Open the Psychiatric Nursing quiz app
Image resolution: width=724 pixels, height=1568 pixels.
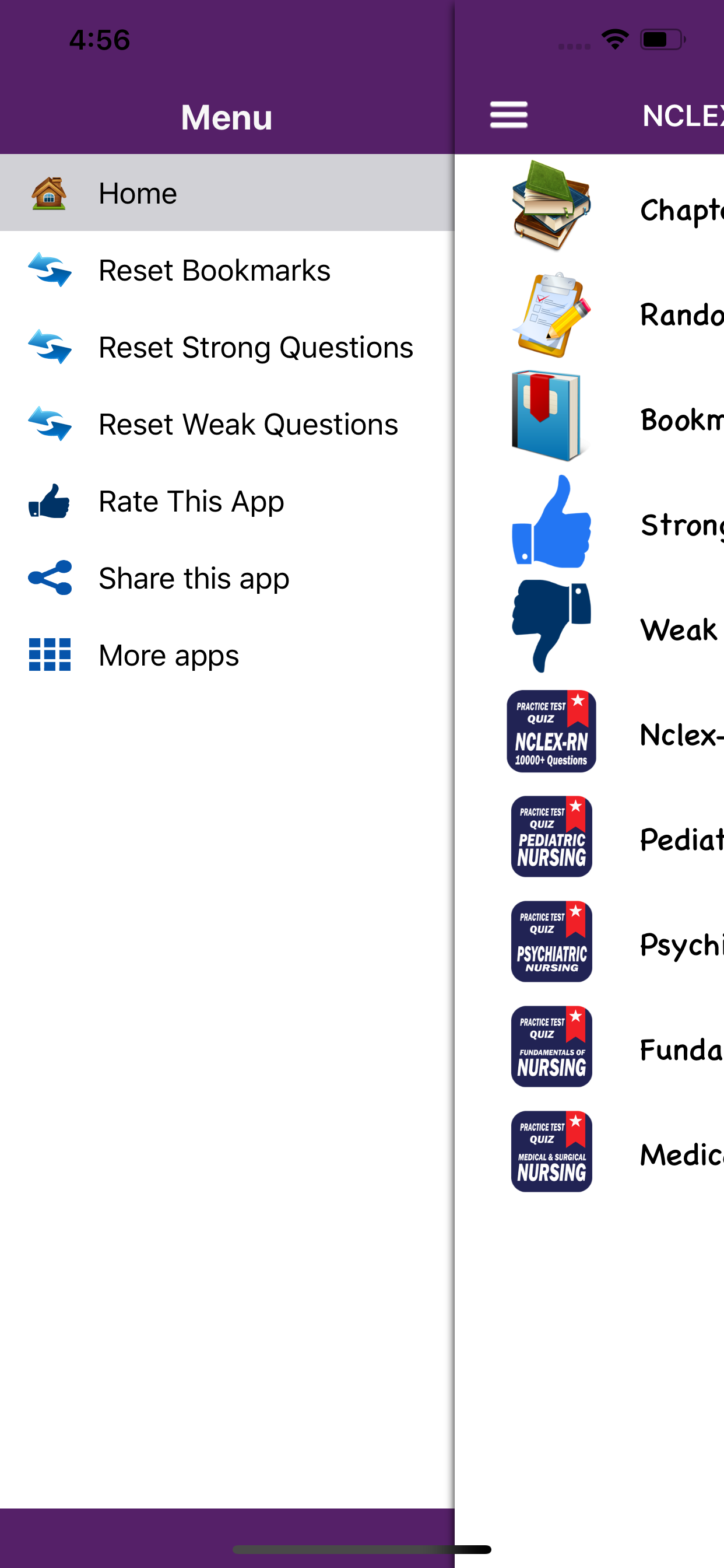point(589,942)
